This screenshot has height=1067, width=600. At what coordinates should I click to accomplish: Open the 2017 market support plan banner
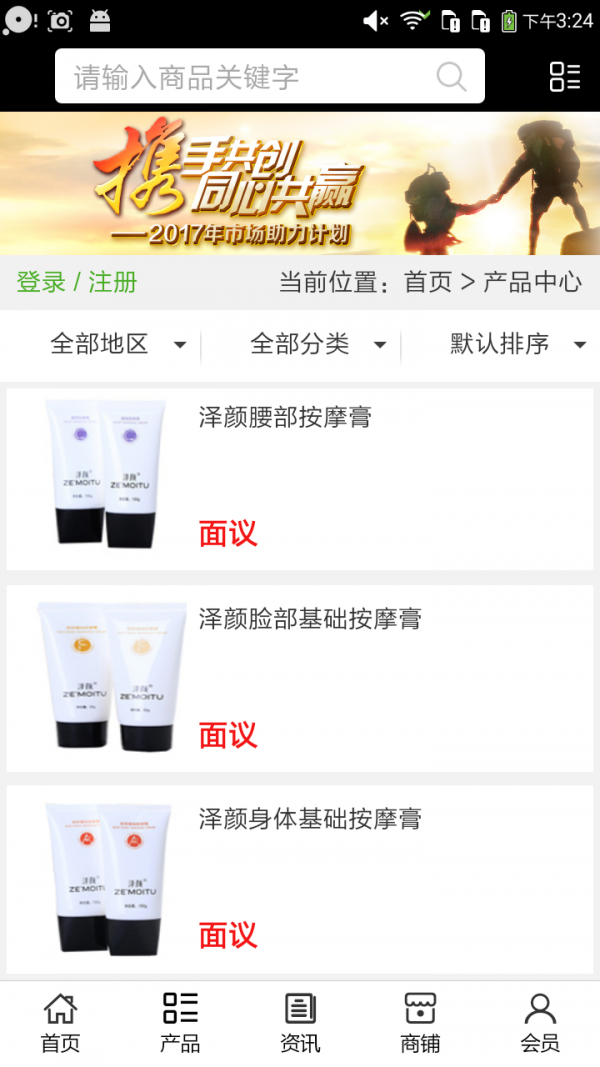click(300, 183)
